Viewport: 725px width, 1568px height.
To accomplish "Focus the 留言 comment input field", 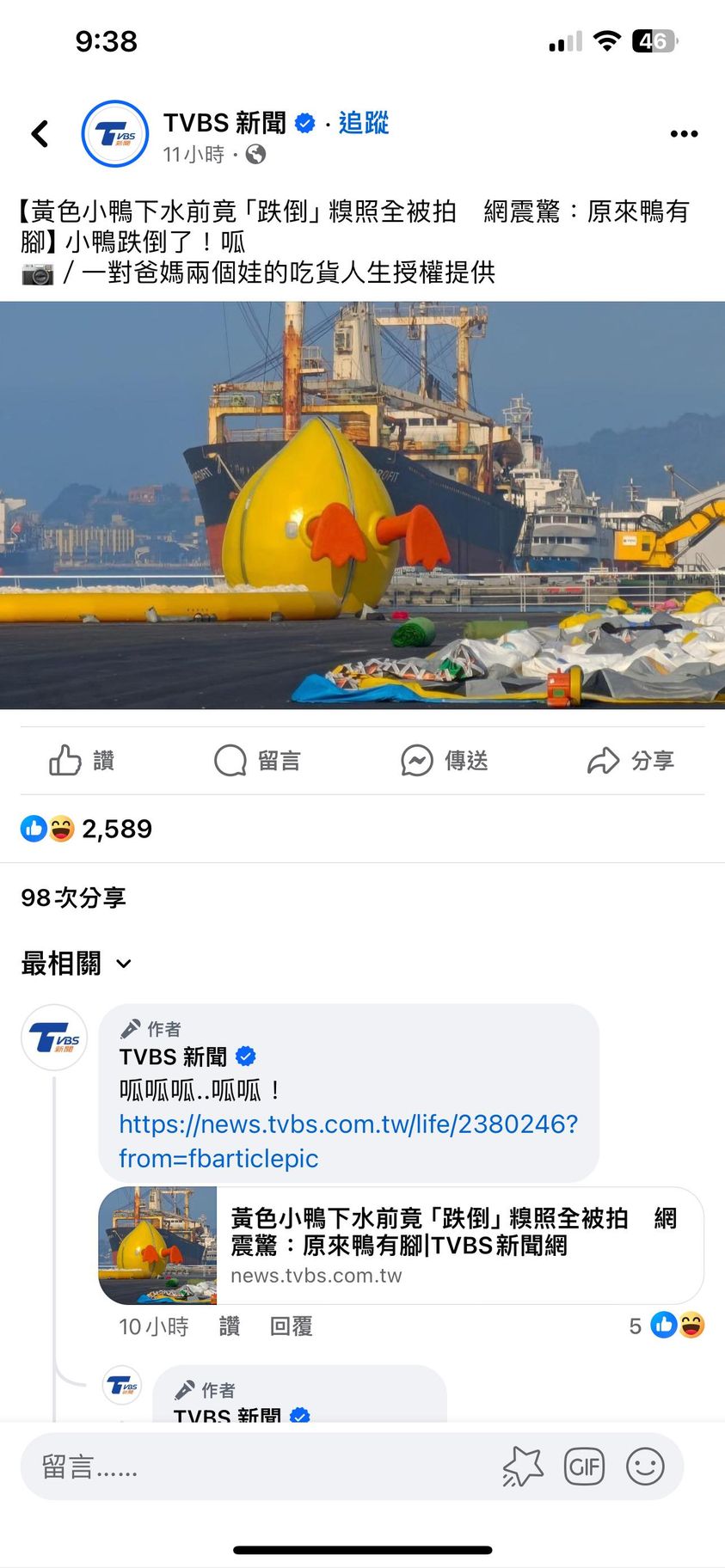I will (x=258, y=1467).
